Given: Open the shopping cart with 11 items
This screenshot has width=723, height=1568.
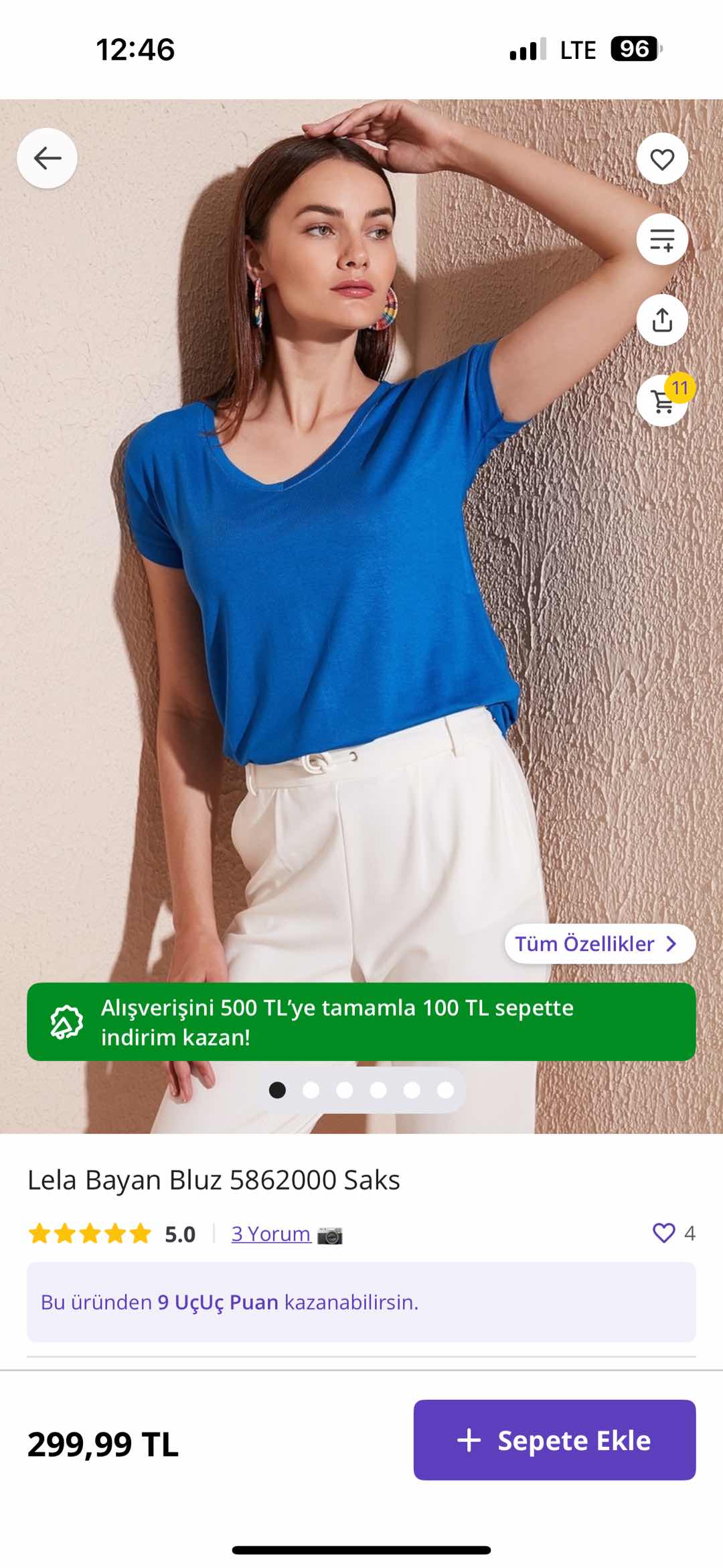Looking at the screenshot, I should 663,401.
